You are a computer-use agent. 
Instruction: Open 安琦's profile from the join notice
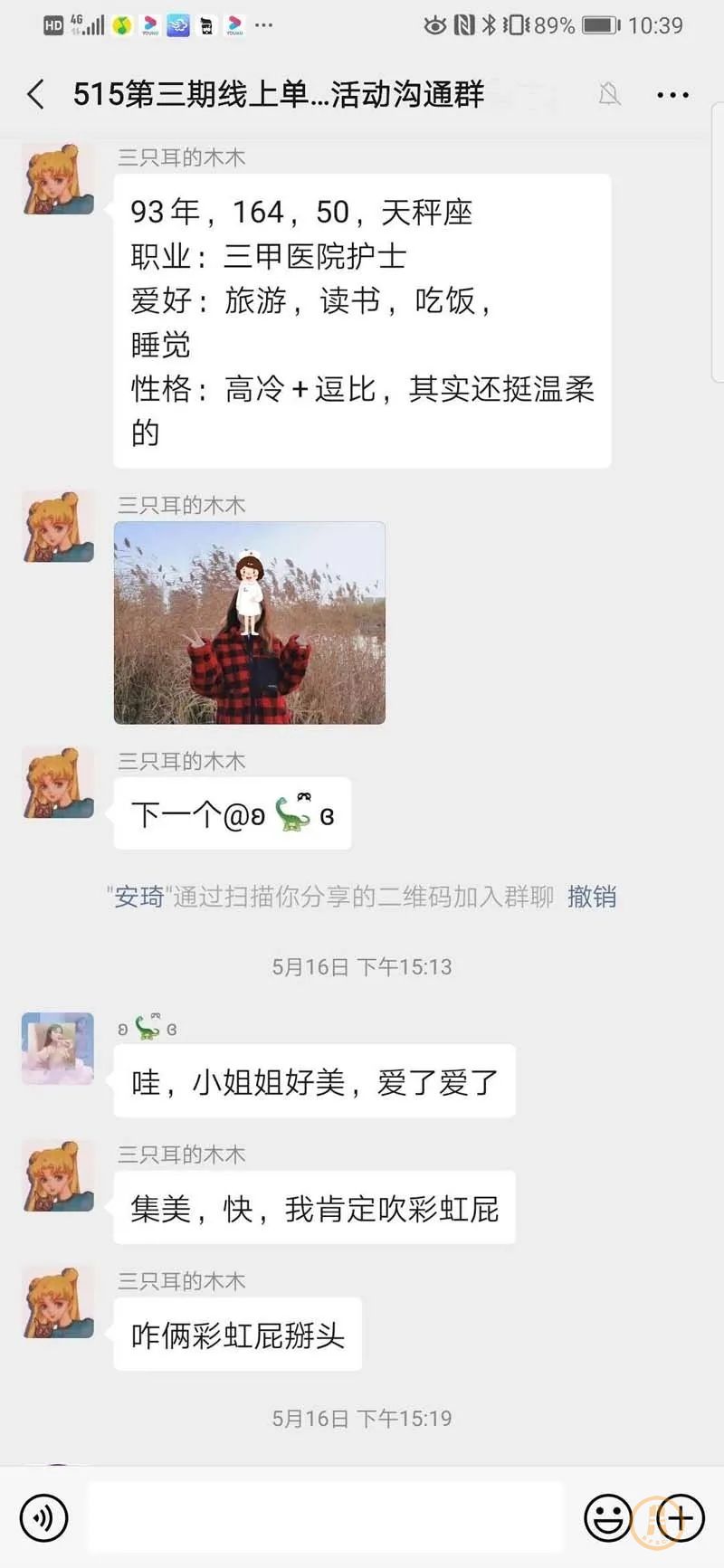pyautogui.click(x=138, y=897)
